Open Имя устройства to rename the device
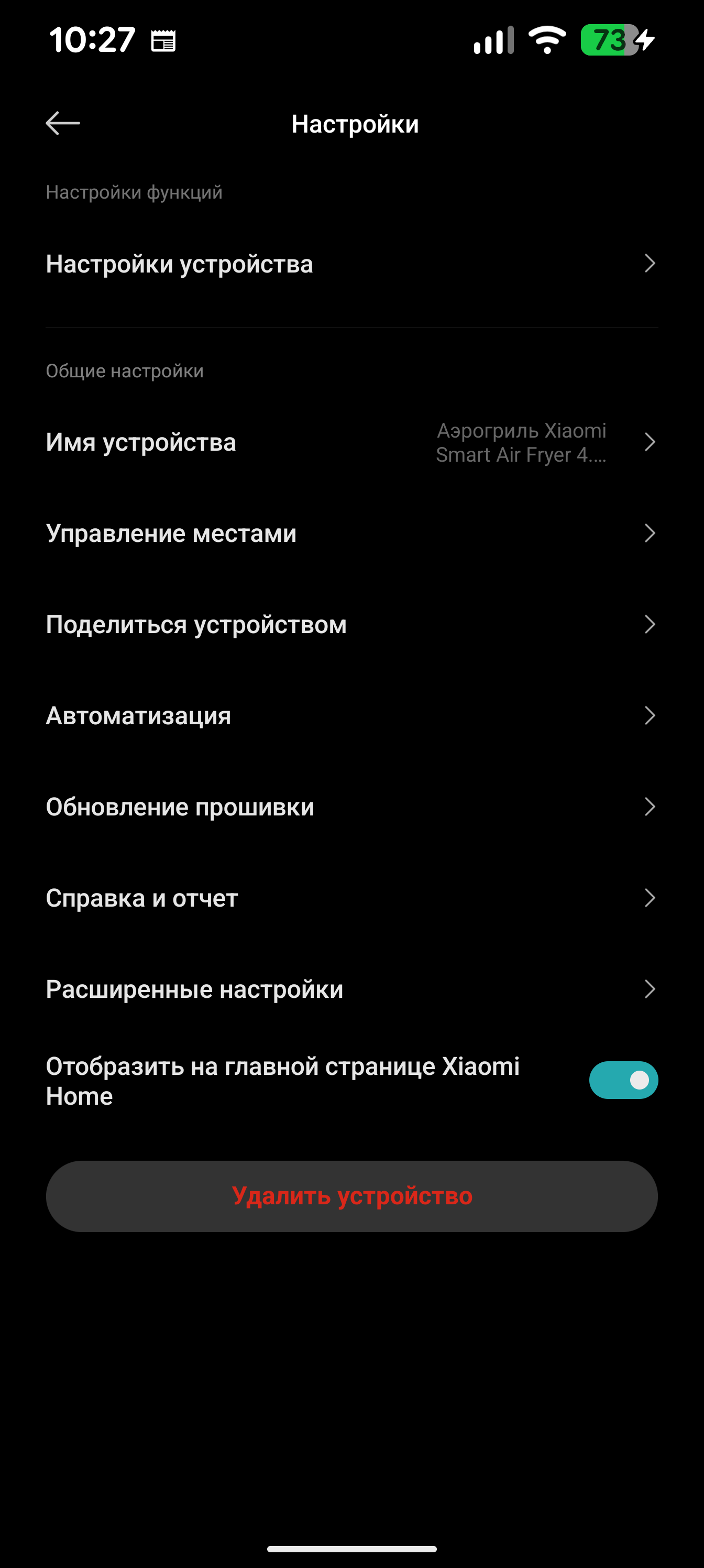704x1568 pixels. coord(351,442)
